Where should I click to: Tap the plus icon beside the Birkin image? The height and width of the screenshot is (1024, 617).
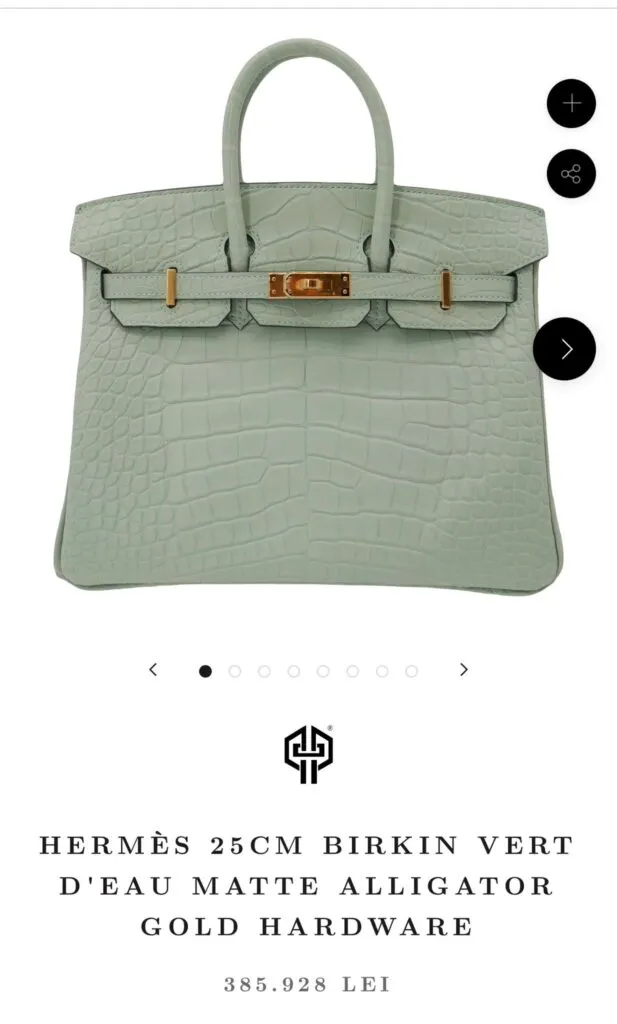[x=571, y=104]
